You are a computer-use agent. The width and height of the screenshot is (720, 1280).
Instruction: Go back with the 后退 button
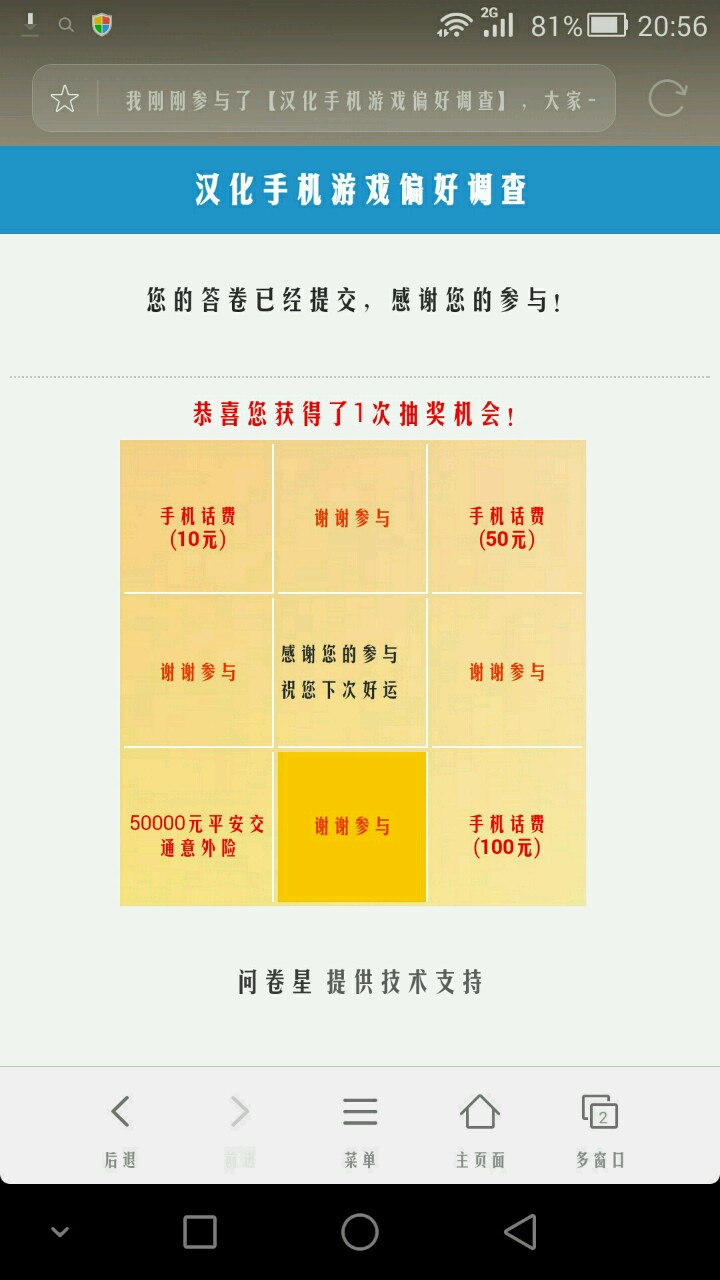(x=120, y=1129)
